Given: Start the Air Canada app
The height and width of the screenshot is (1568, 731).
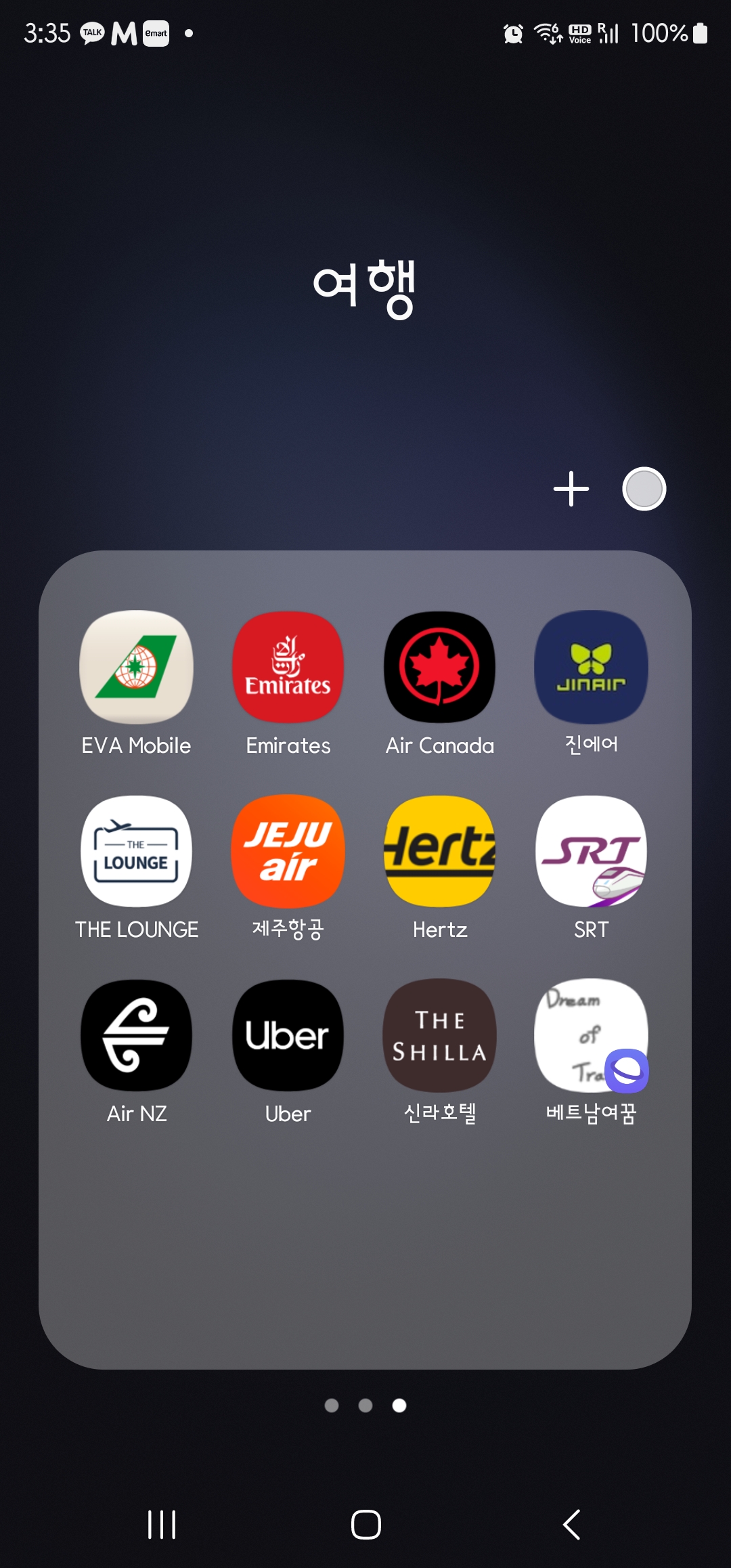Looking at the screenshot, I should [439, 668].
